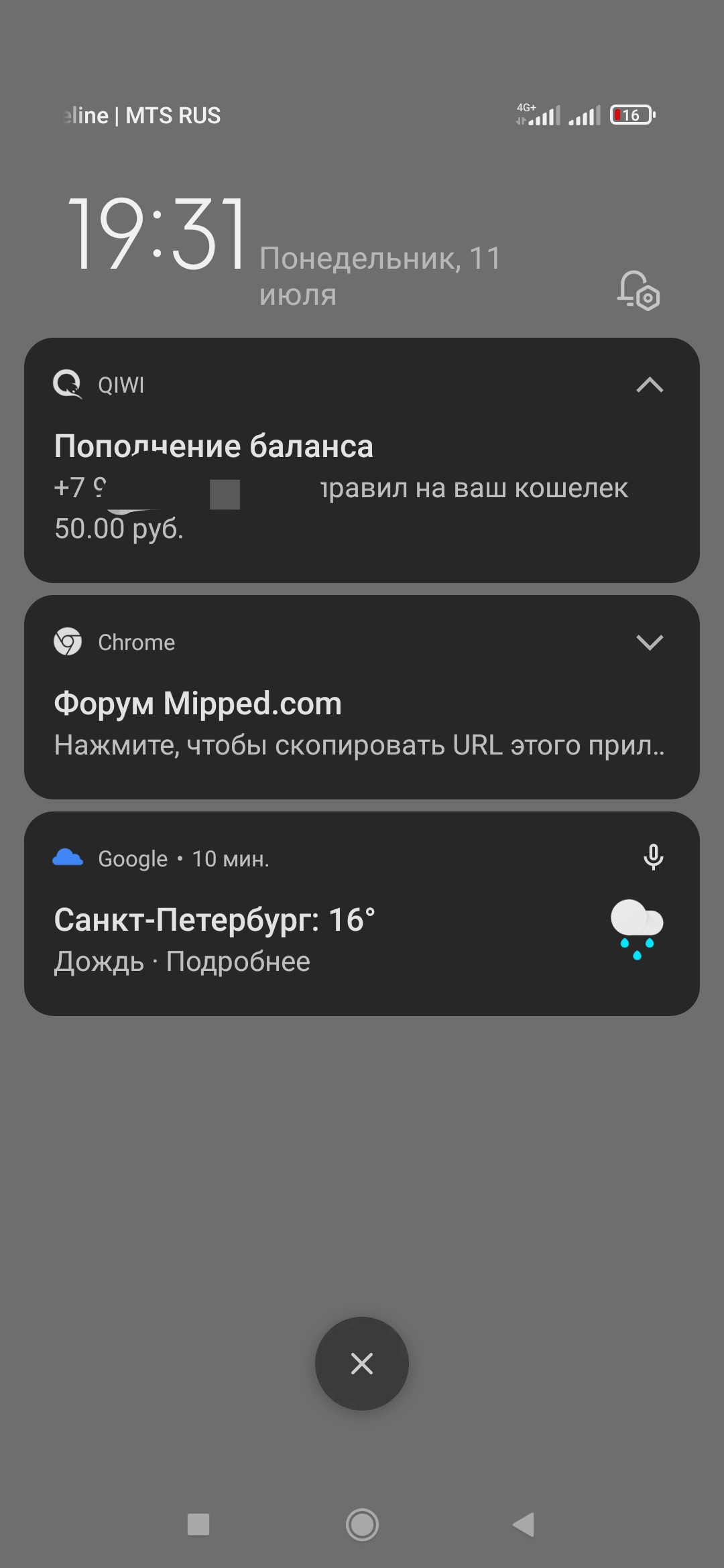Open the Форум Mipped.com Chrome notification
724x1568 pixels.
coord(362,697)
